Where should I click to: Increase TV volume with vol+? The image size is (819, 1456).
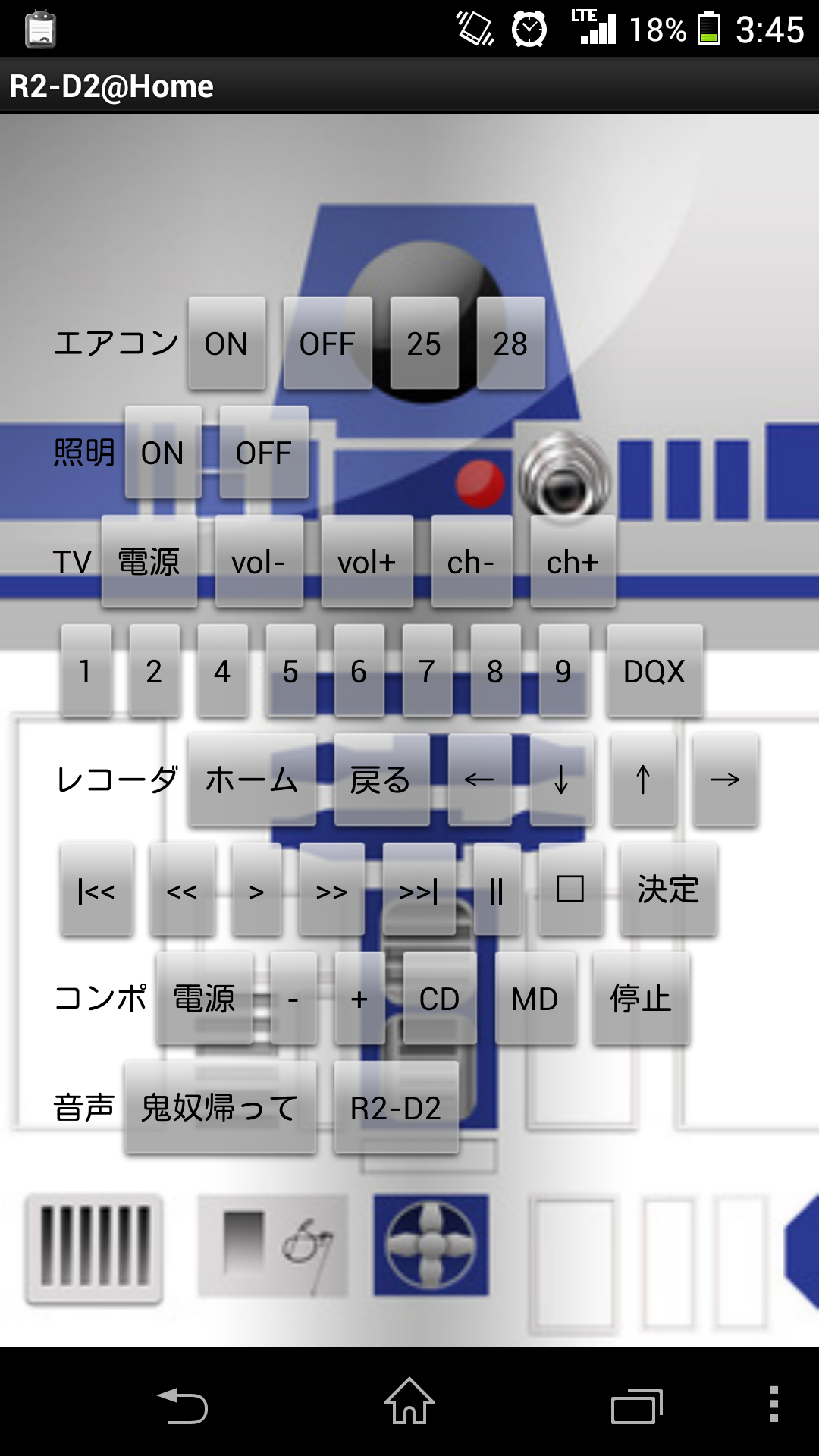(367, 562)
